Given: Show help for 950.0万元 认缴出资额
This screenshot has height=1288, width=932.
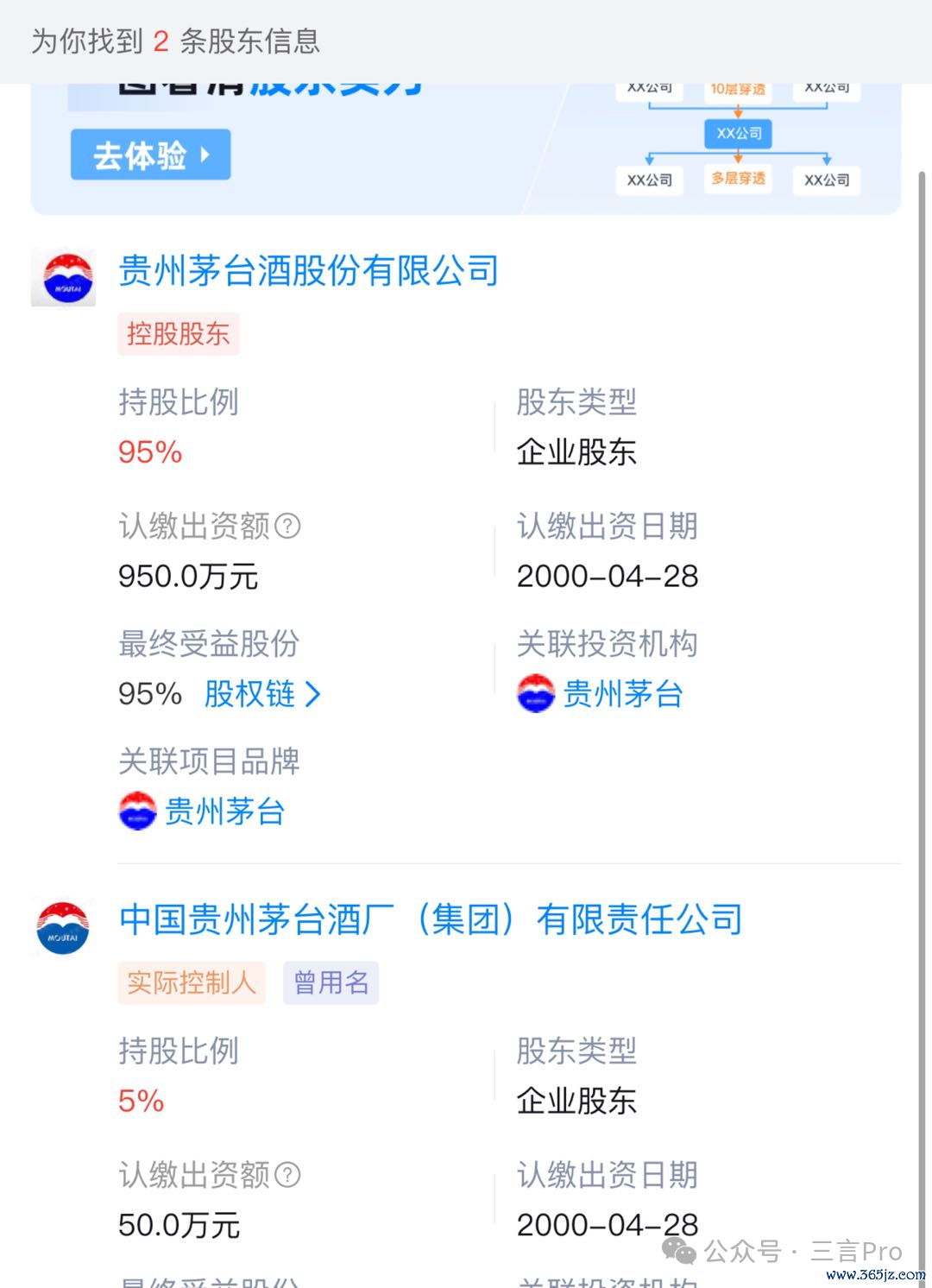Looking at the screenshot, I should [287, 526].
